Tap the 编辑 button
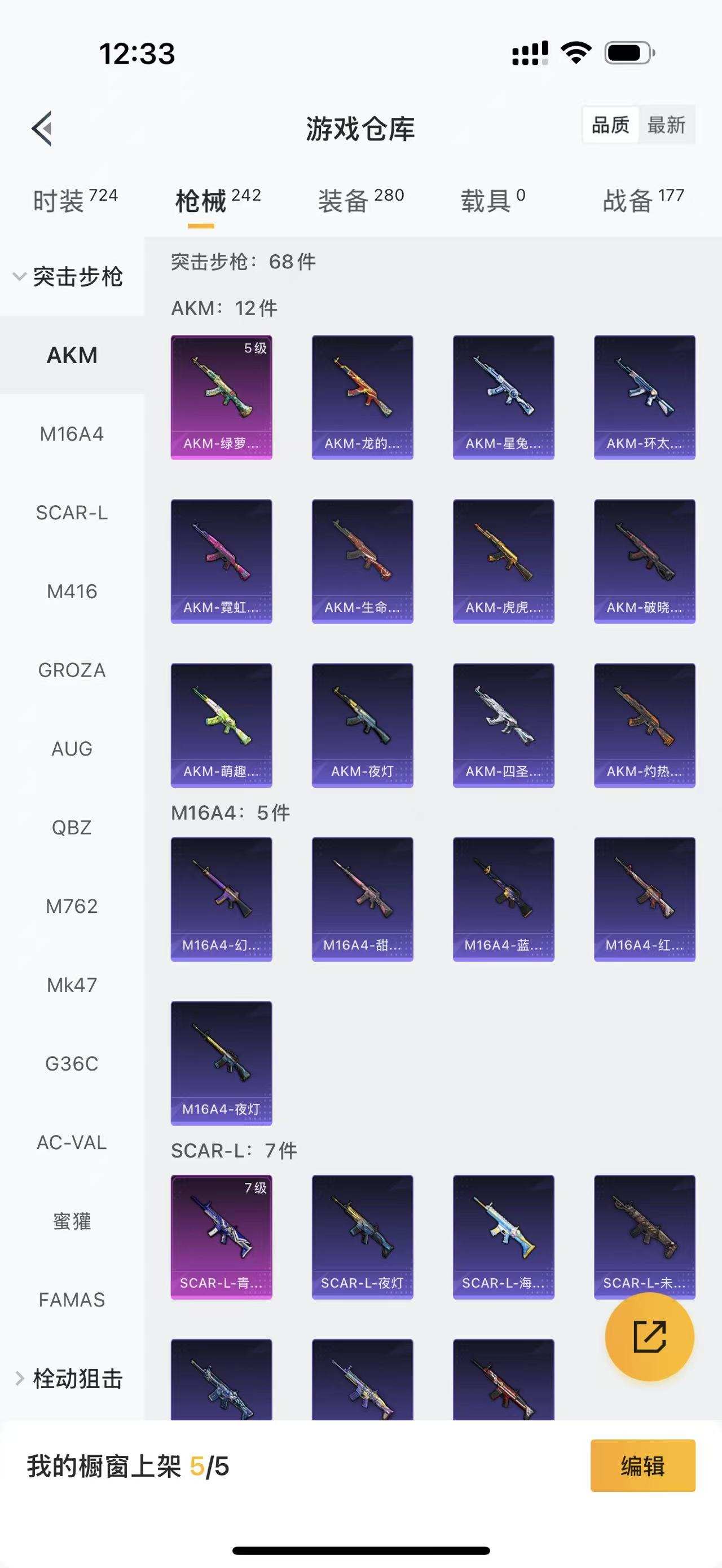The width and height of the screenshot is (722, 1568). [x=642, y=1466]
